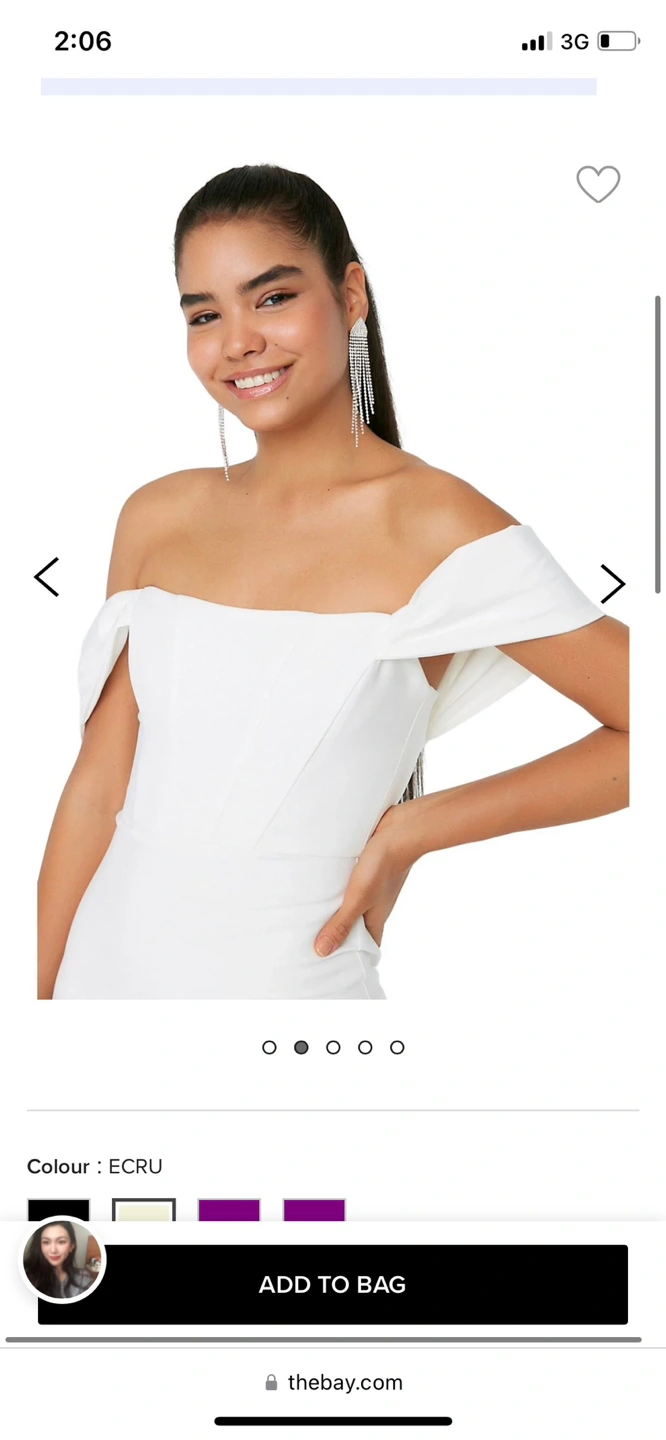Choose the first purple colour swatch

[229, 1209]
